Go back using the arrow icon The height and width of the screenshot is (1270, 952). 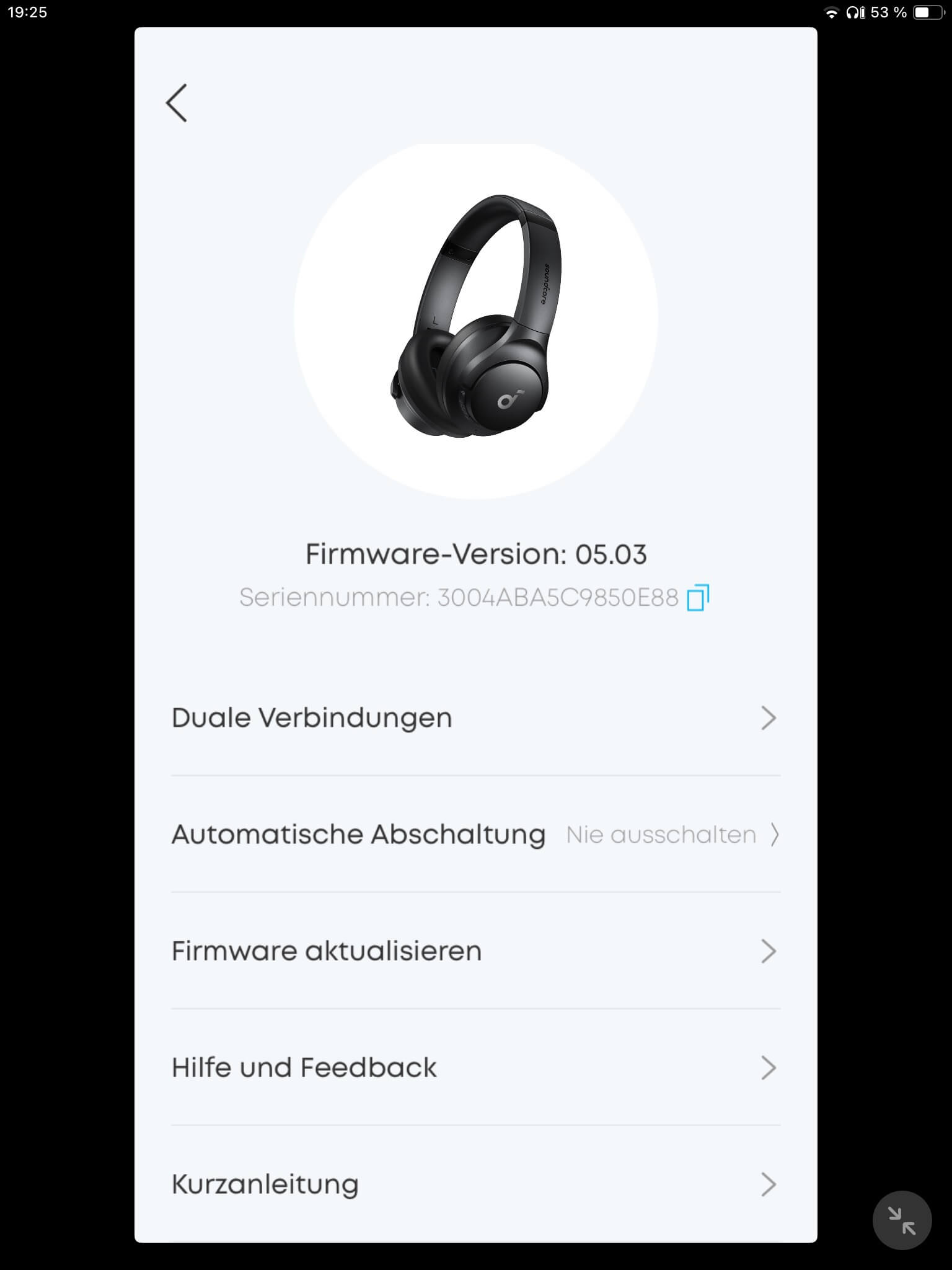pyautogui.click(x=177, y=103)
